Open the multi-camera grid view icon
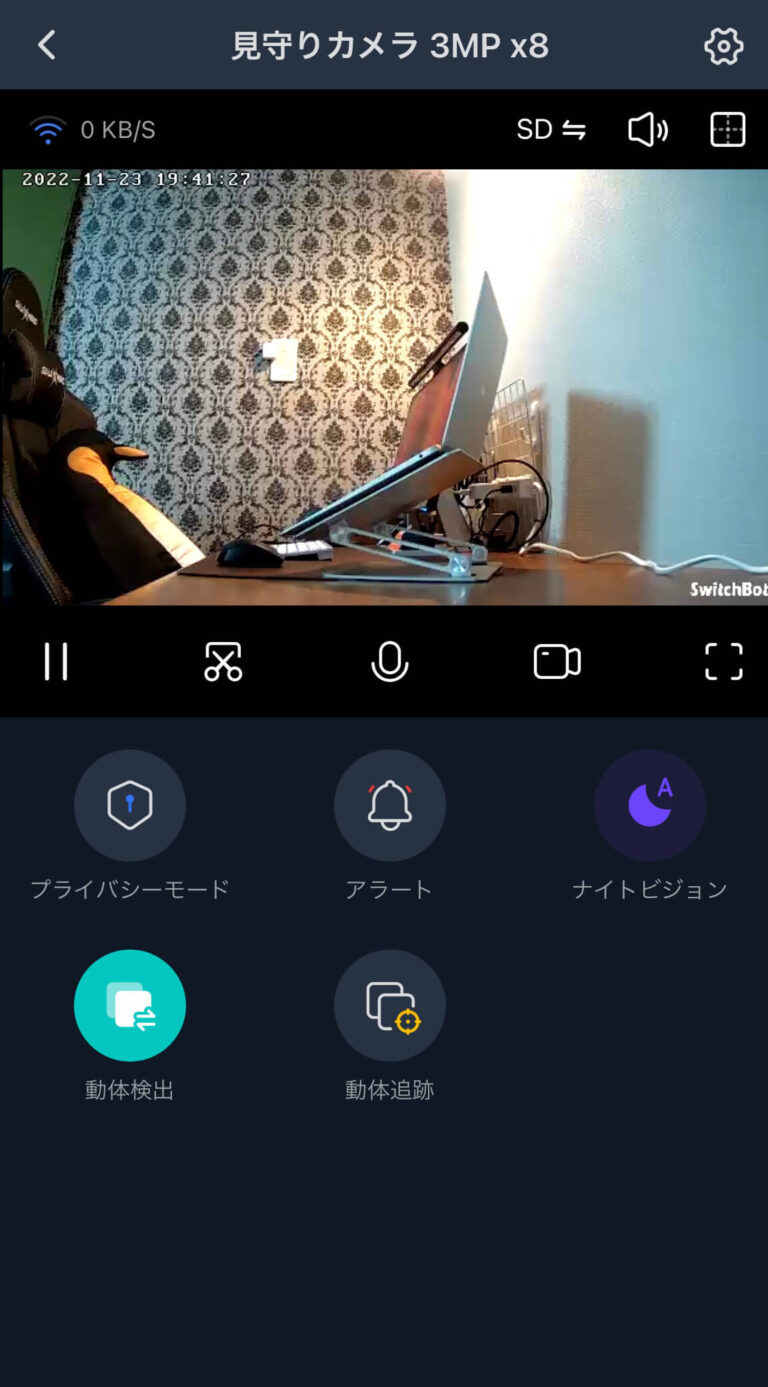This screenshot has width=768, height=1387. 727,129
